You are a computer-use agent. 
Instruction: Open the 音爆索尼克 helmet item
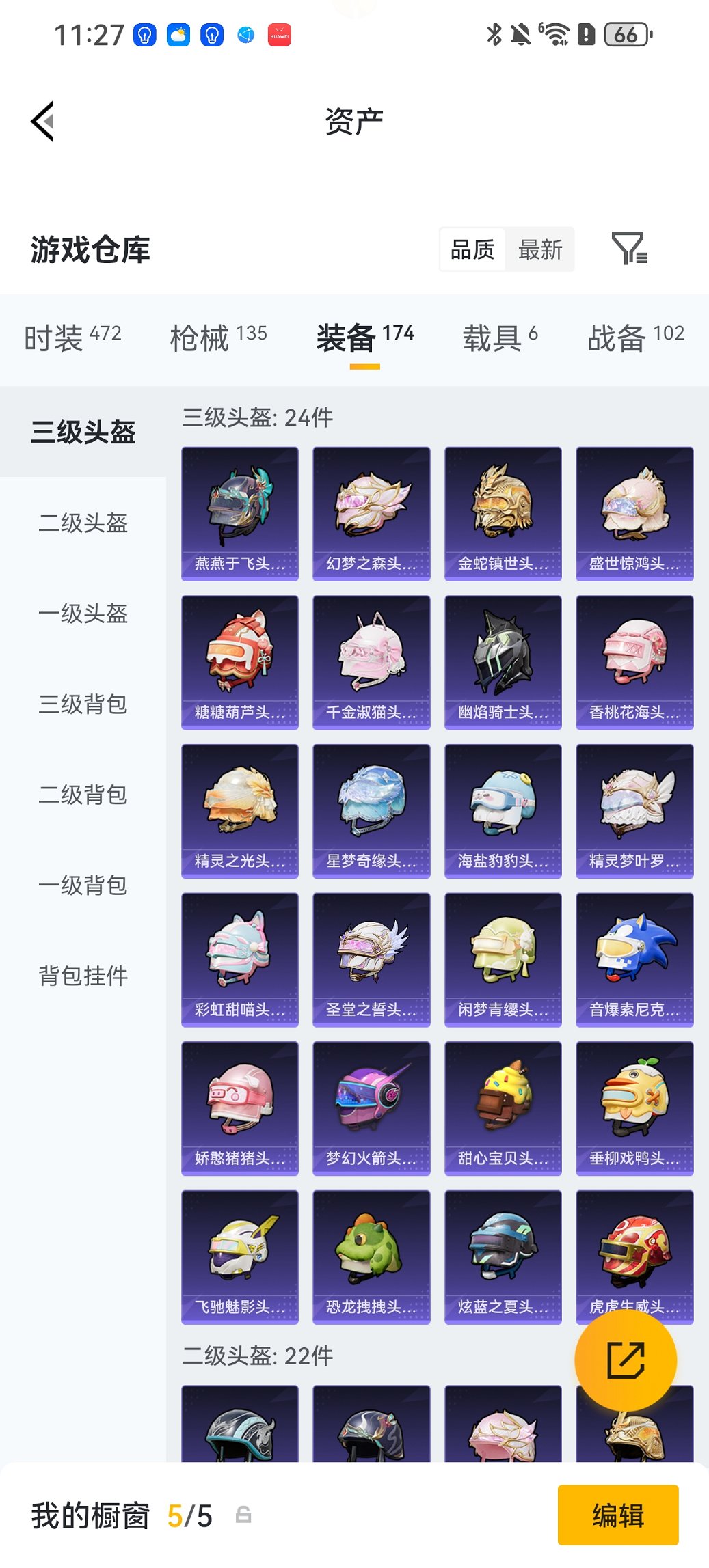(634, 959)
